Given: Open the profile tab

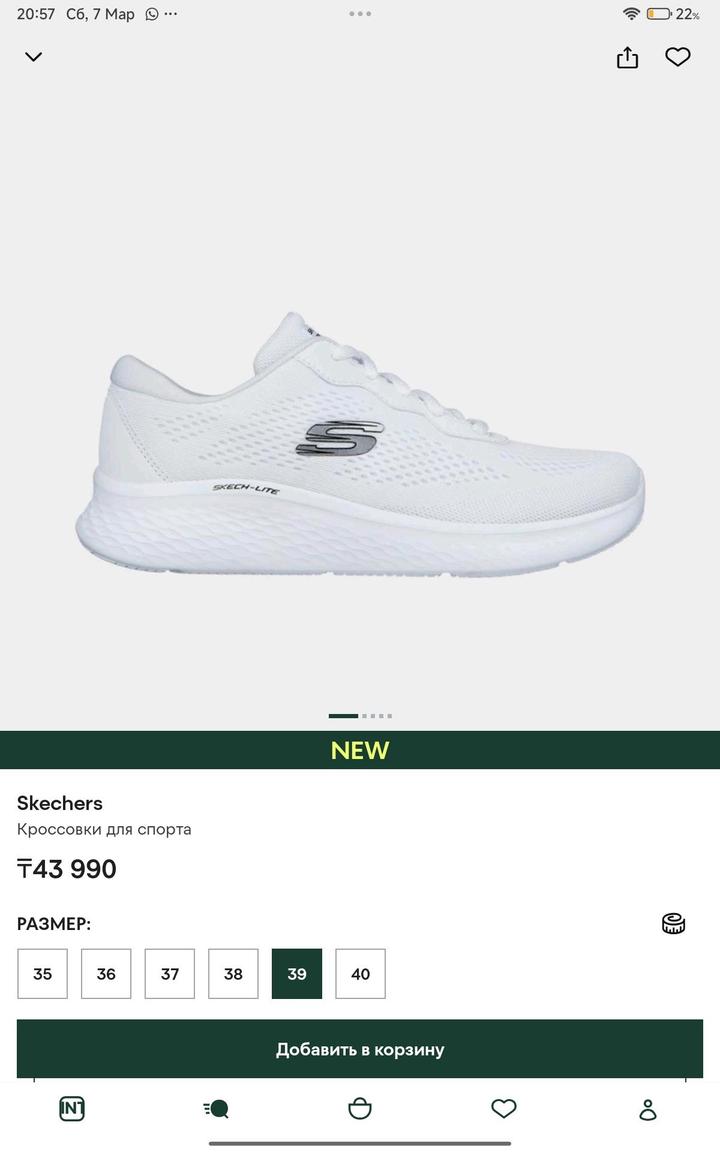Looking at the screenshot, I should (x=648, y=1108).
